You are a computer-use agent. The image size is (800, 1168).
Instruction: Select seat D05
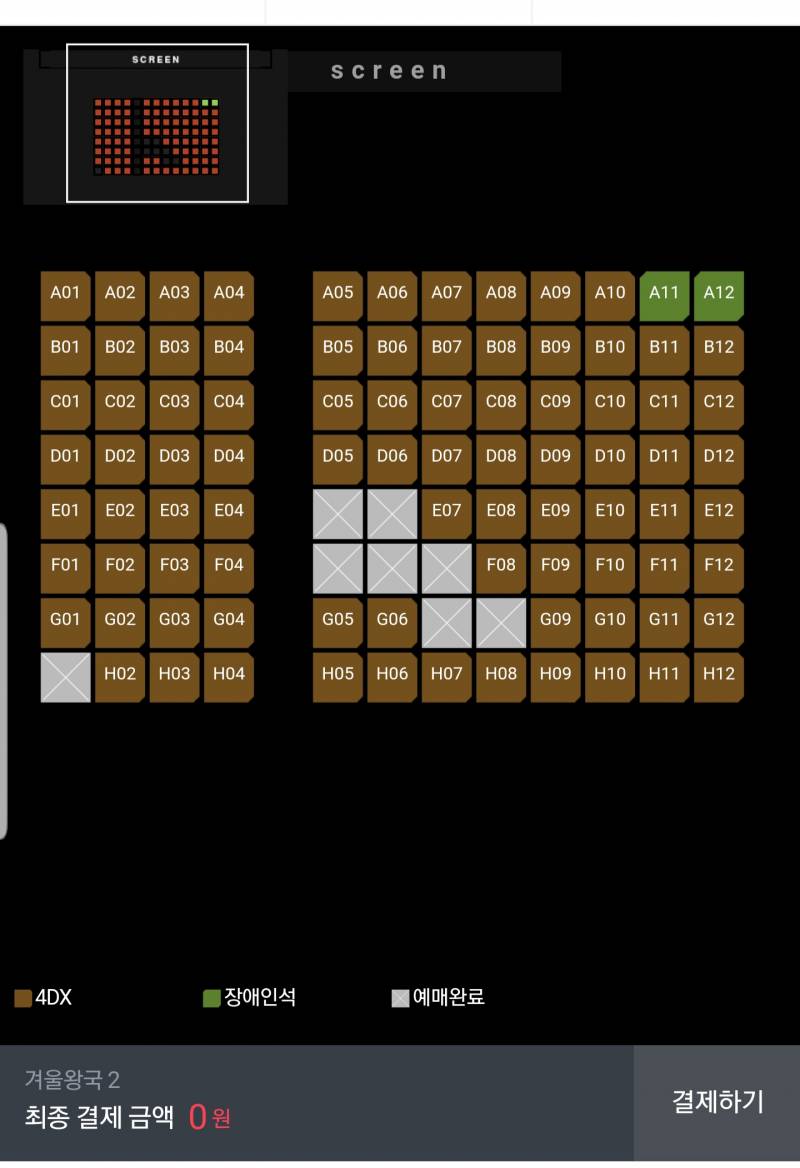(x=338, y=457)
